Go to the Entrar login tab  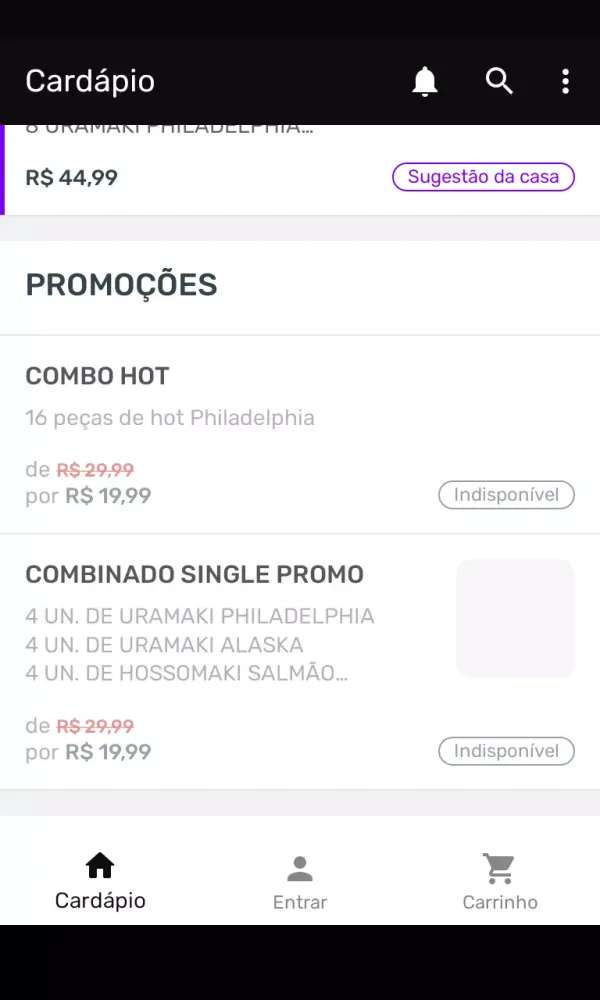click(x=300, y=881)
